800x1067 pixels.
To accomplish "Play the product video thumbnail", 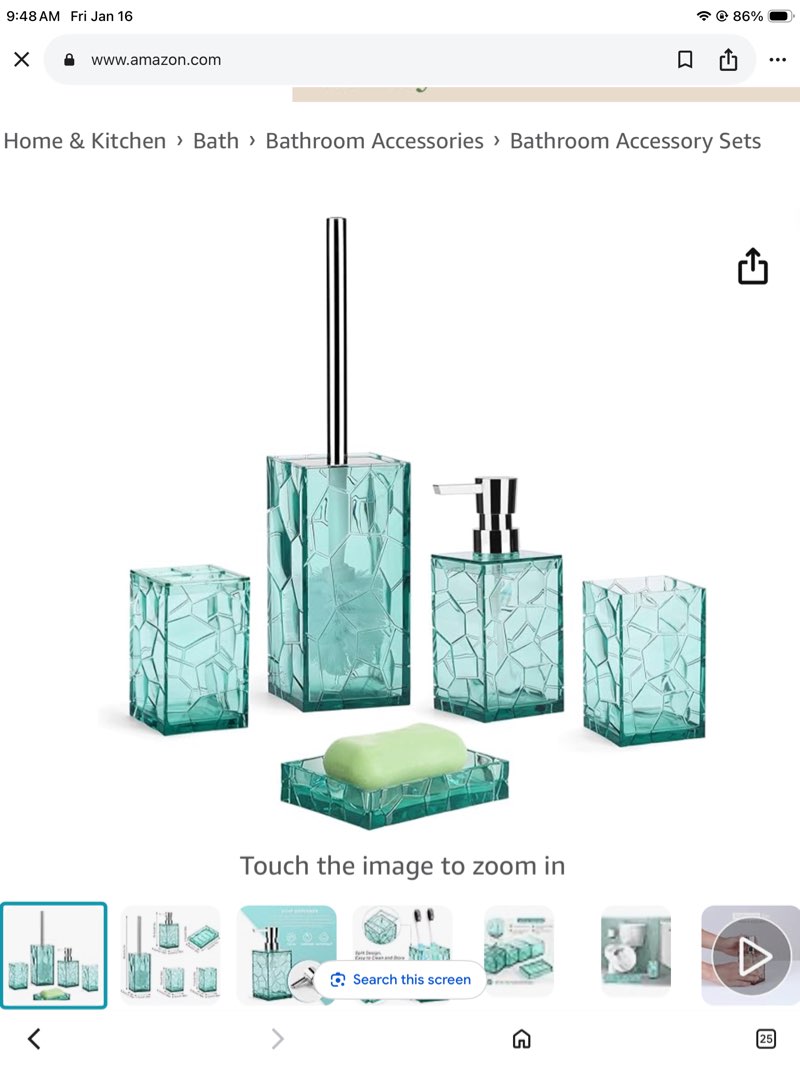I will coord(755,953).
